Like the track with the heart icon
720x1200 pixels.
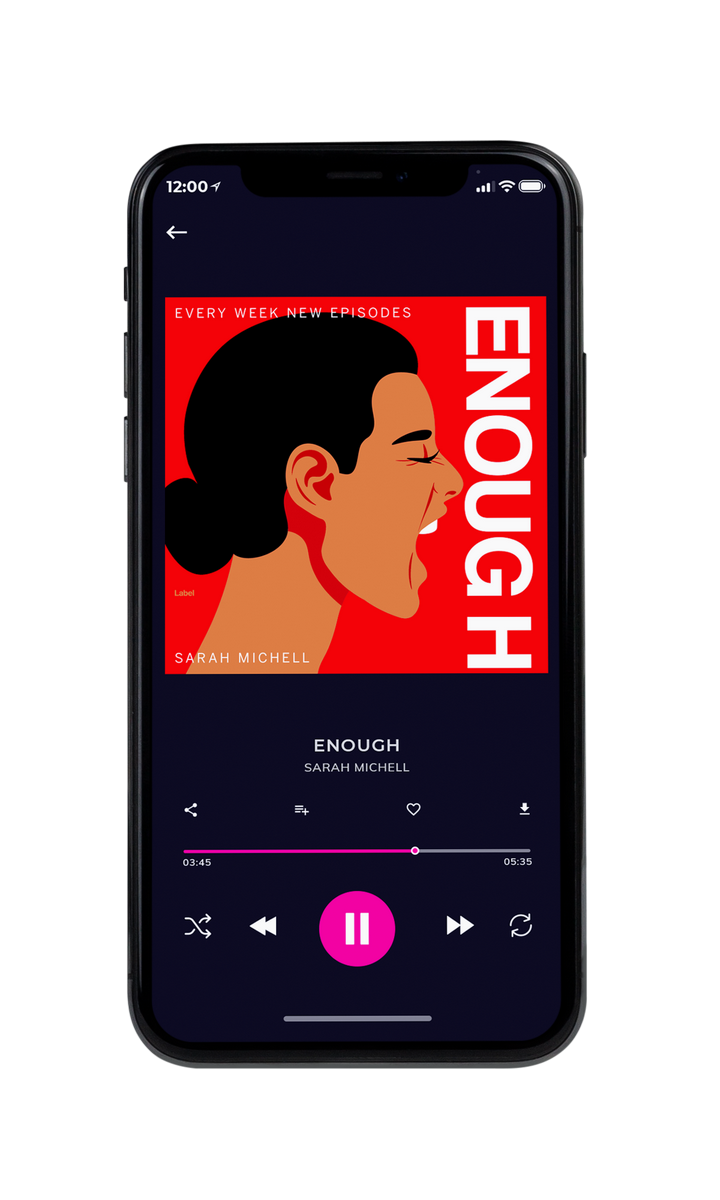point(413,809)
